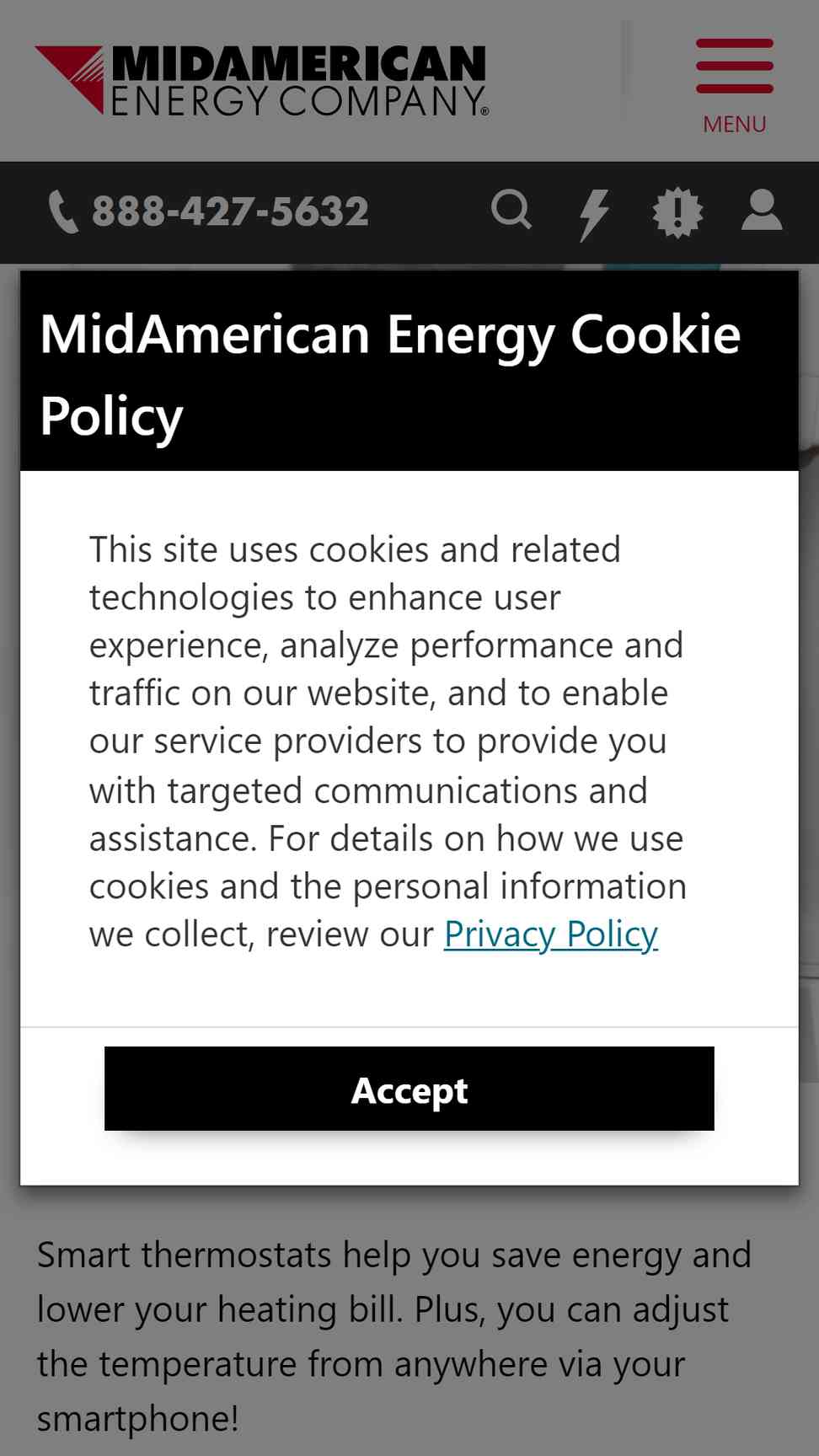The image size is (819, 1456).
Task: Call the 888-427-5632 phone number
Action: click(209, 211)
